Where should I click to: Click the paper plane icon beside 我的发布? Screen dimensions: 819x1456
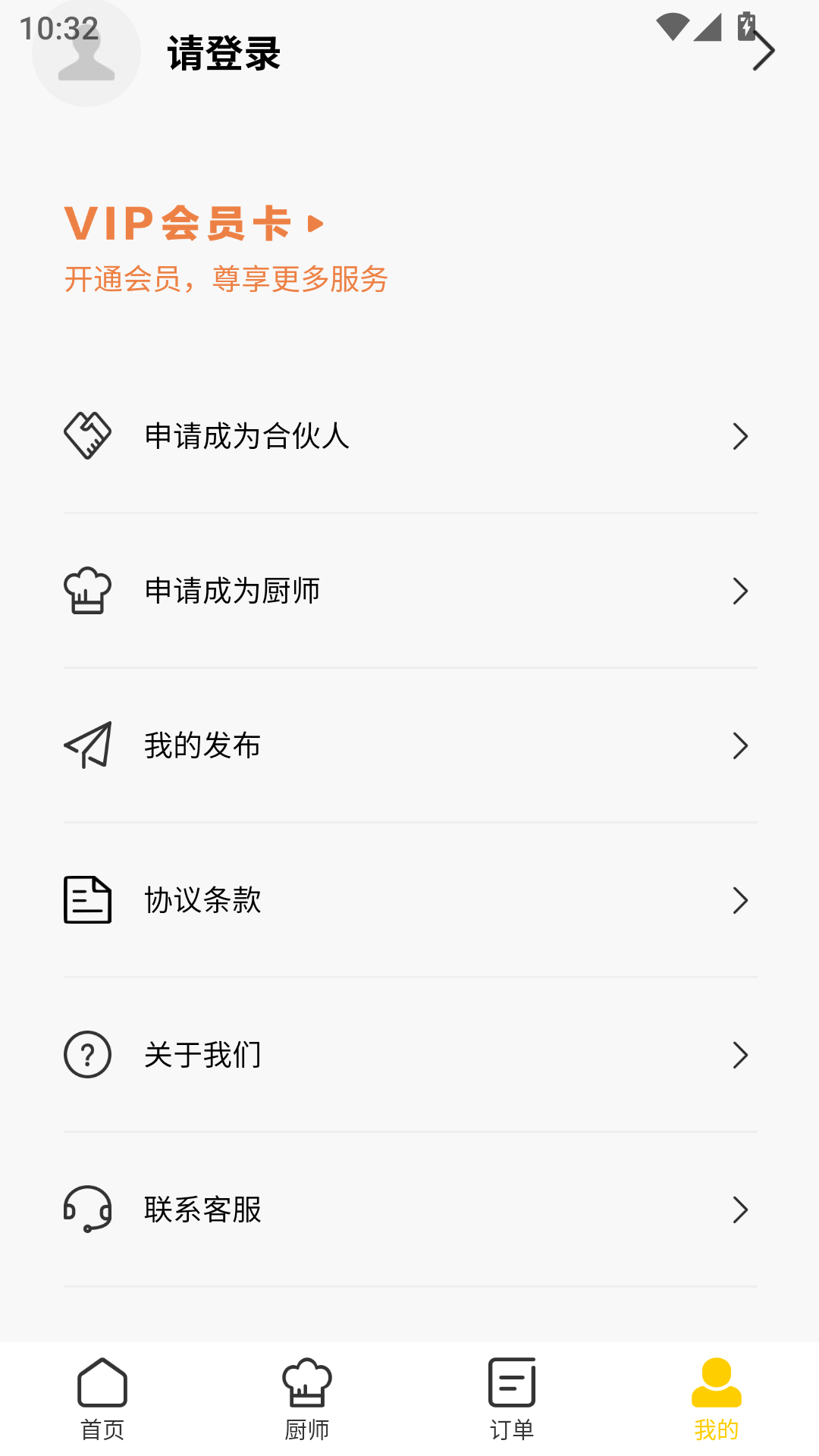[86, 745]
